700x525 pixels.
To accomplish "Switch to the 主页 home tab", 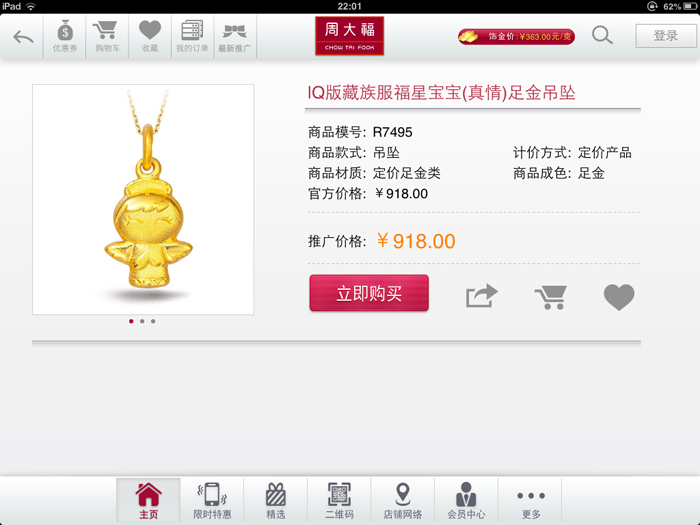I will pos(148,500).
